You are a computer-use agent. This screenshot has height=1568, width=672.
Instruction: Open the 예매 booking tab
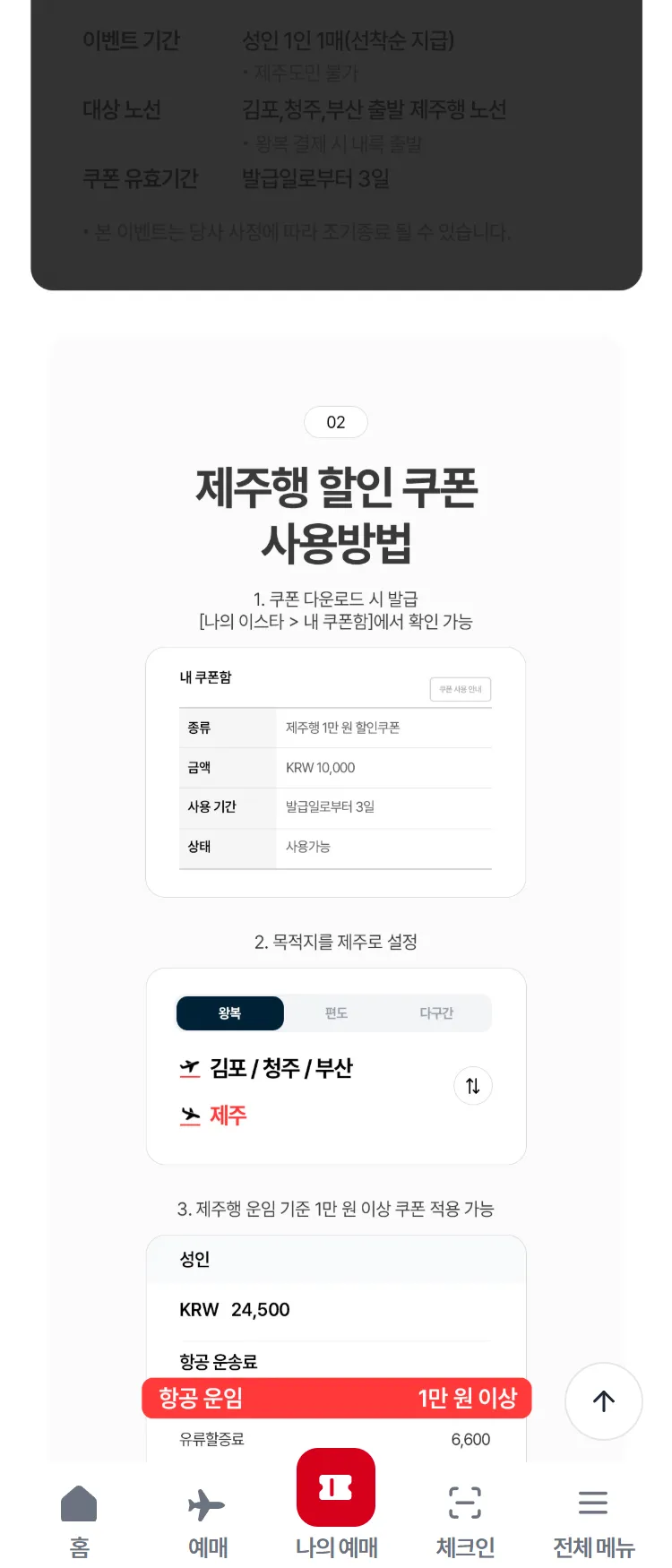(x=207, y=1519)
